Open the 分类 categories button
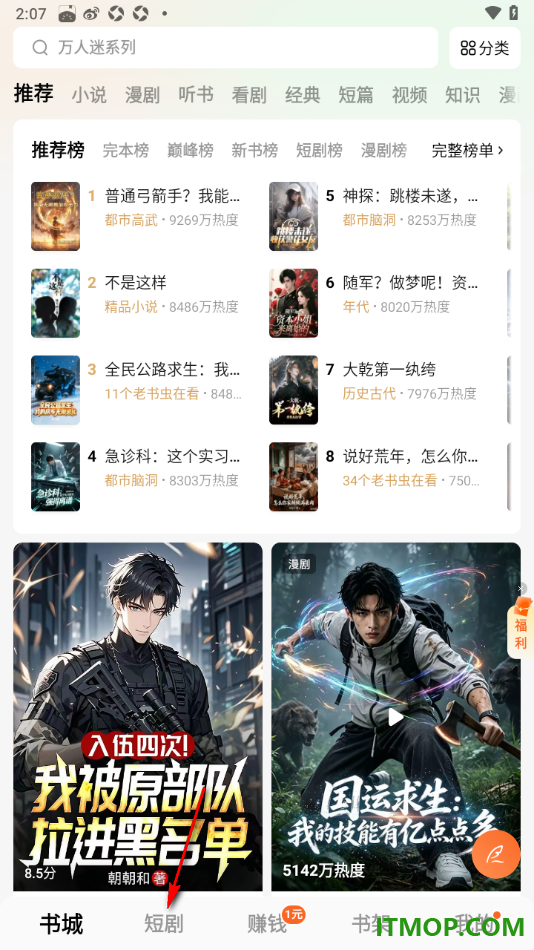This screenshot has height=950, width=534. click(485, 48)
